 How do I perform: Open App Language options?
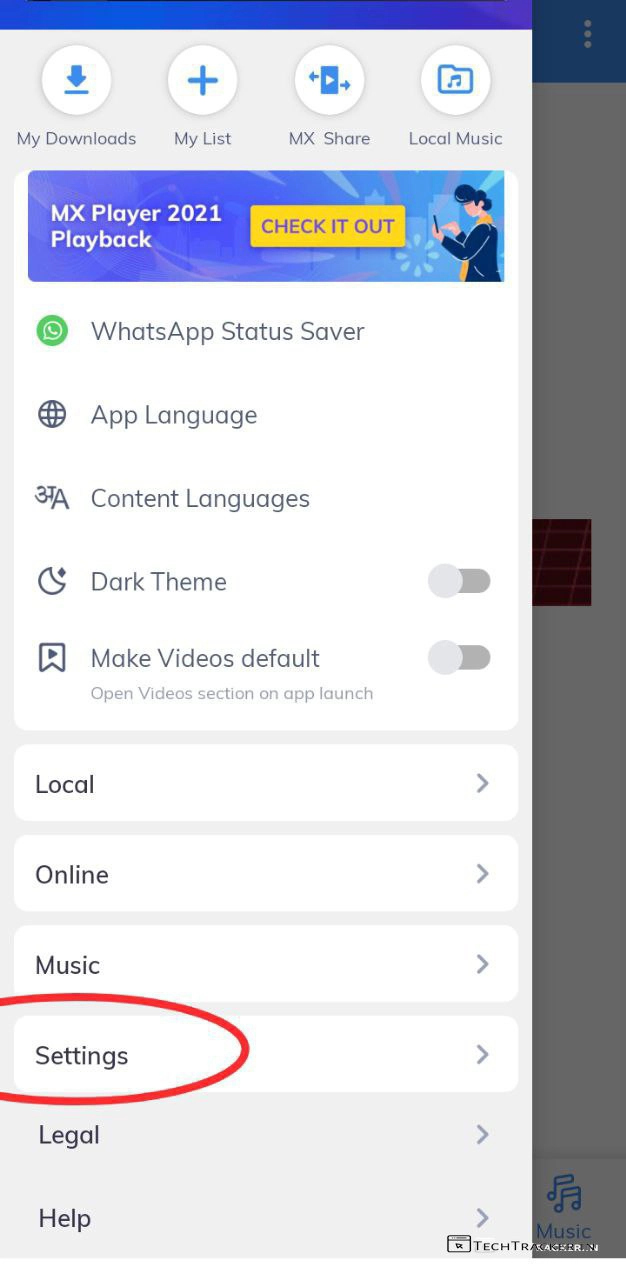pyautogui.click(x=173, y=415)
